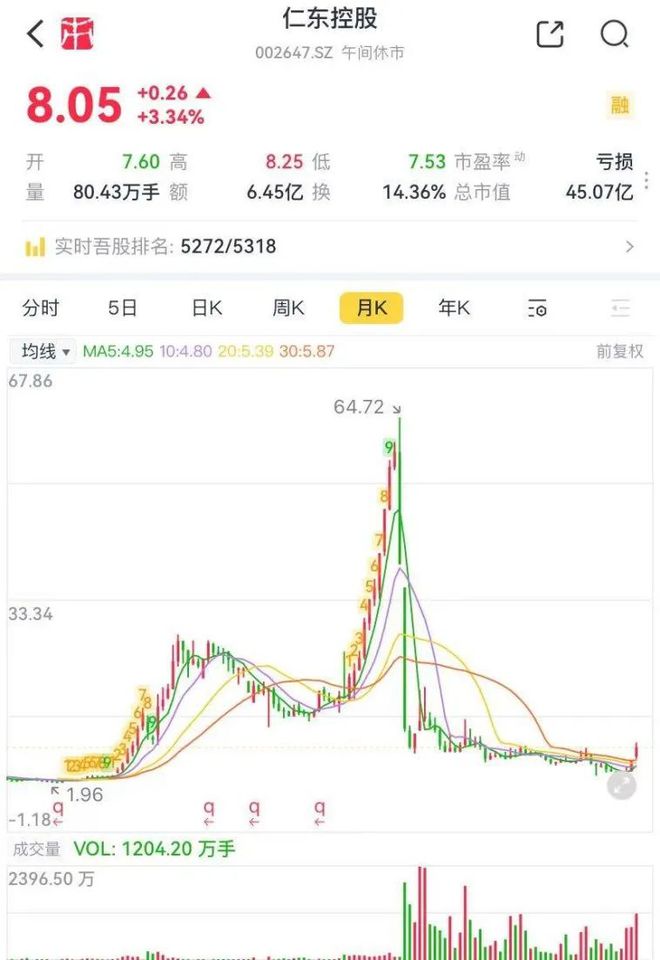Expand the chart to full screen
This screenshot has height=960, width=660.
[621, 786]
